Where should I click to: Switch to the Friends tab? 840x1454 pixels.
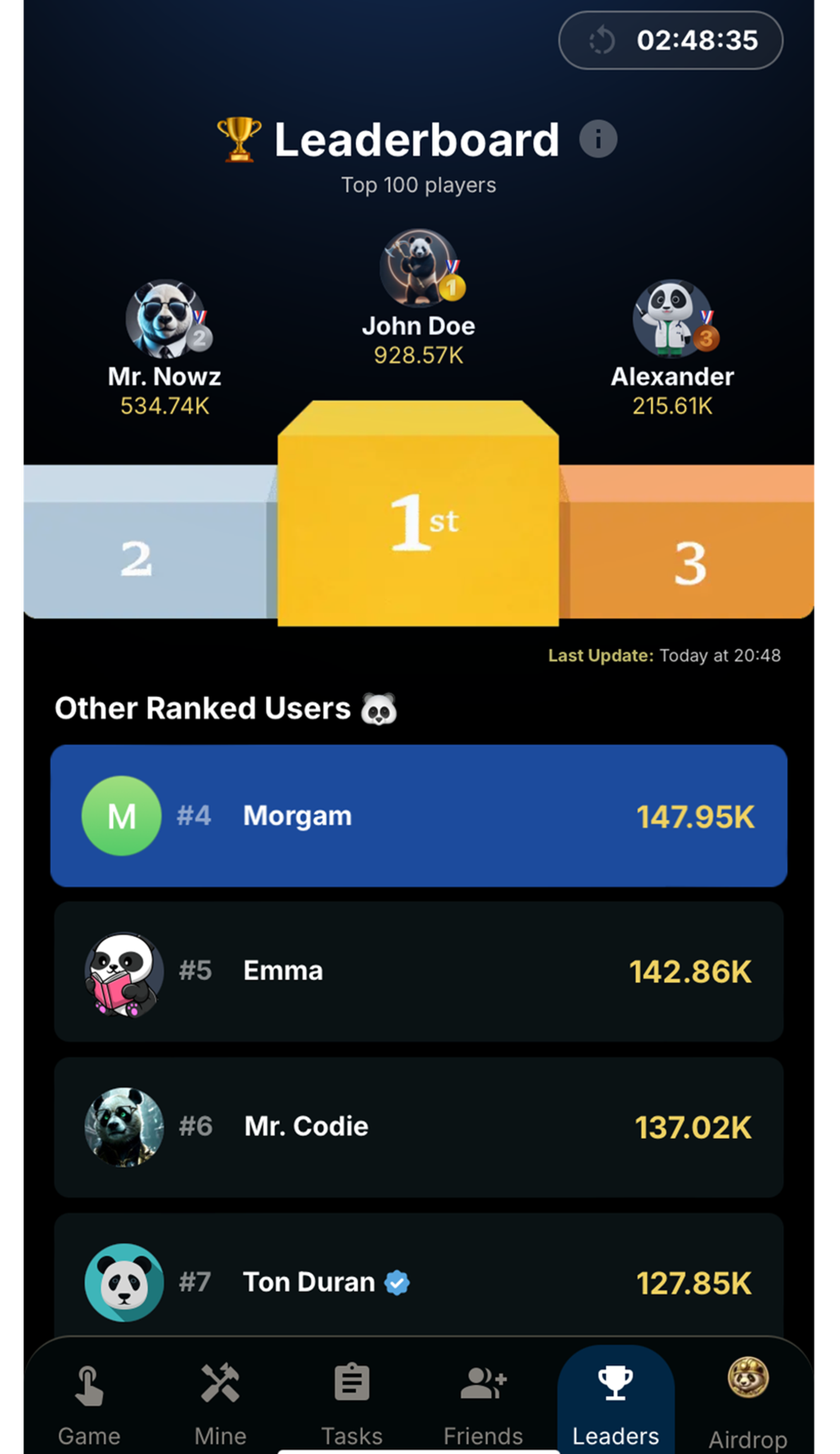483,1402
